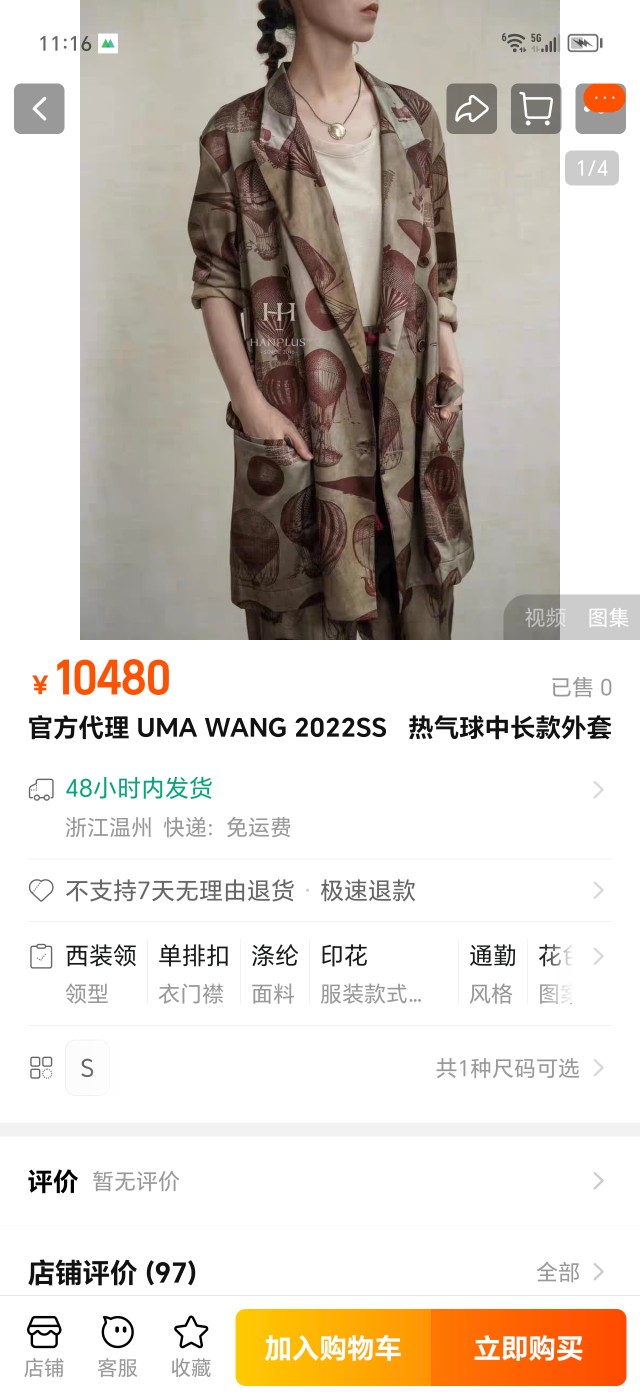Select size S
Viewport: 640px width, 1400px height.
(87, 1068)
